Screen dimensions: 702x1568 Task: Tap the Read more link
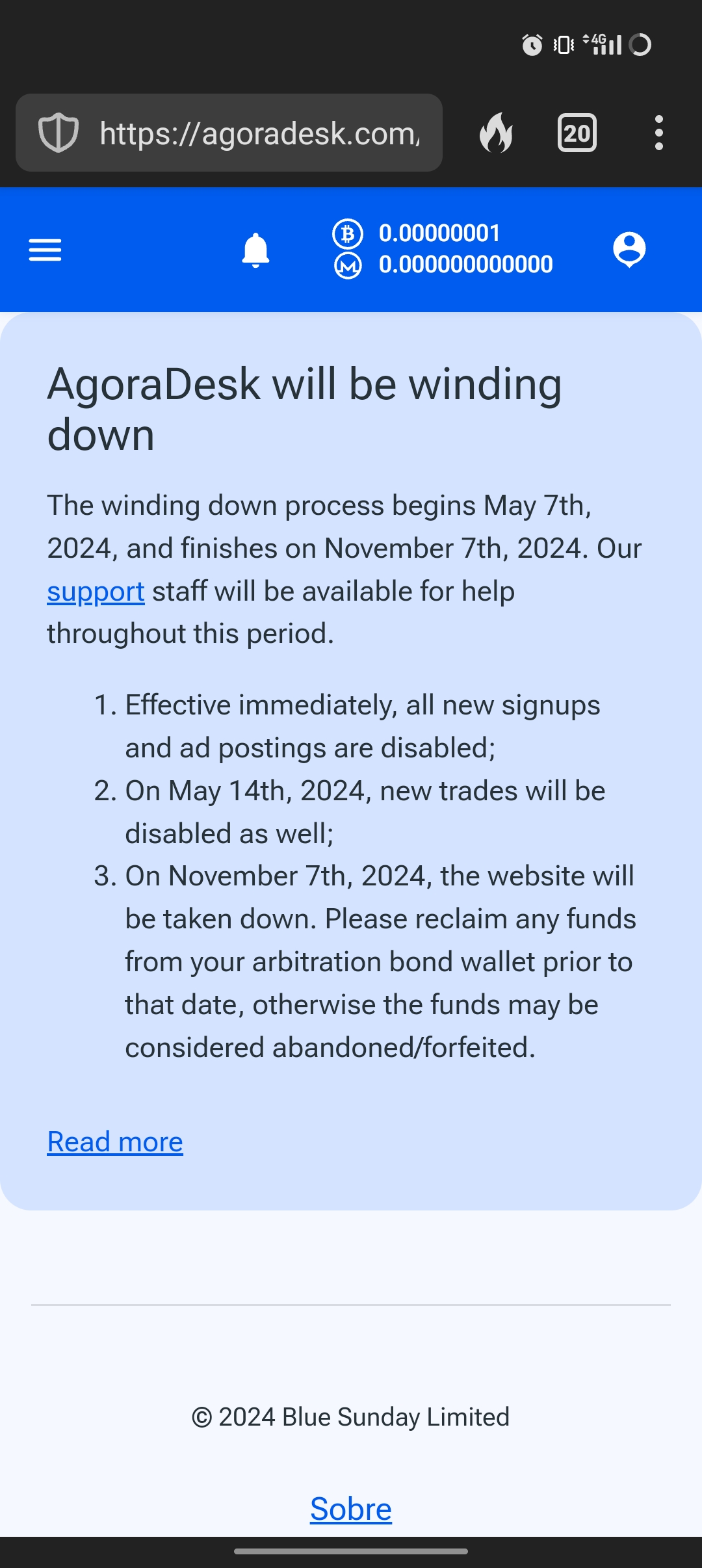(x=115, y=1142)
